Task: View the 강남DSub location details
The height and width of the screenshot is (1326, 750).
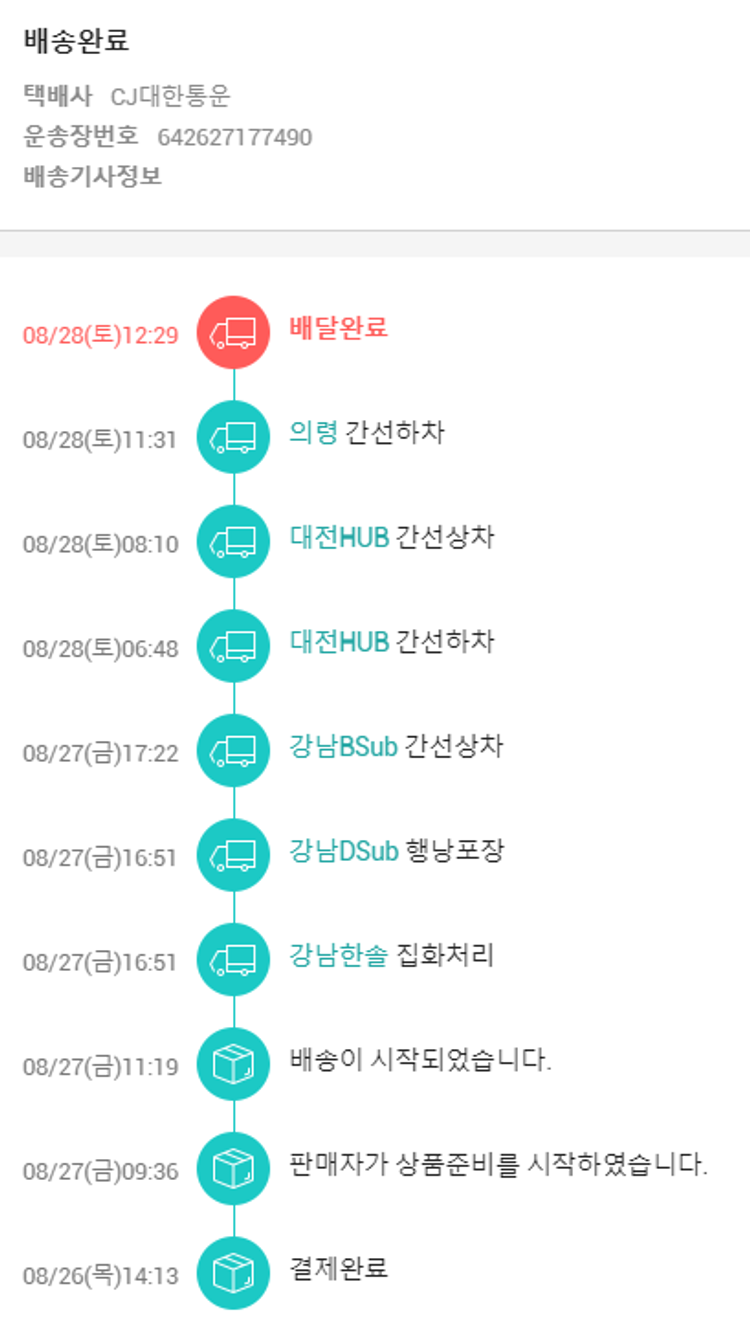Action: pyautogui.click(x=344, y=851)
